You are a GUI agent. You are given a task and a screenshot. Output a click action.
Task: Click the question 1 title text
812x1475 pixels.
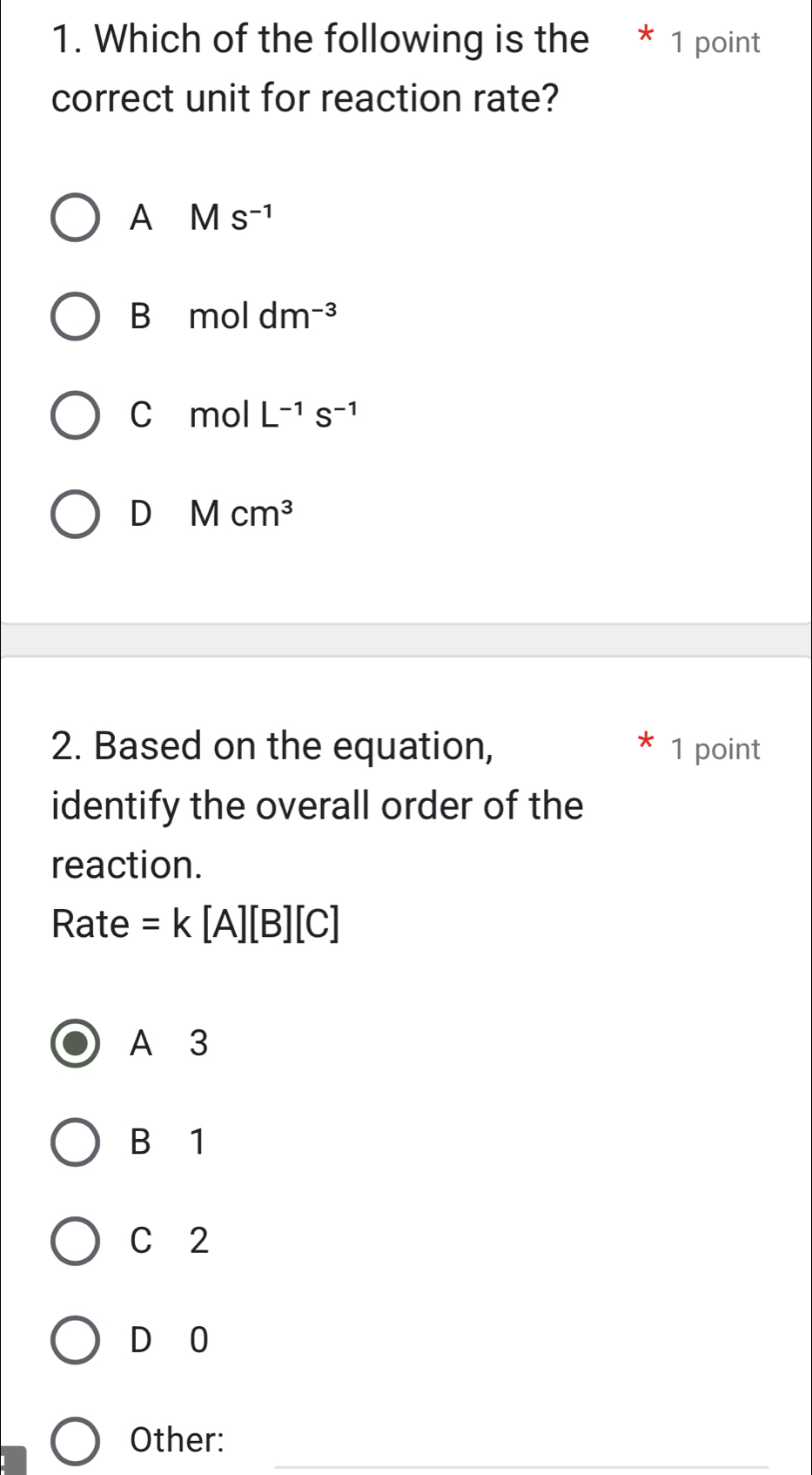305,68
